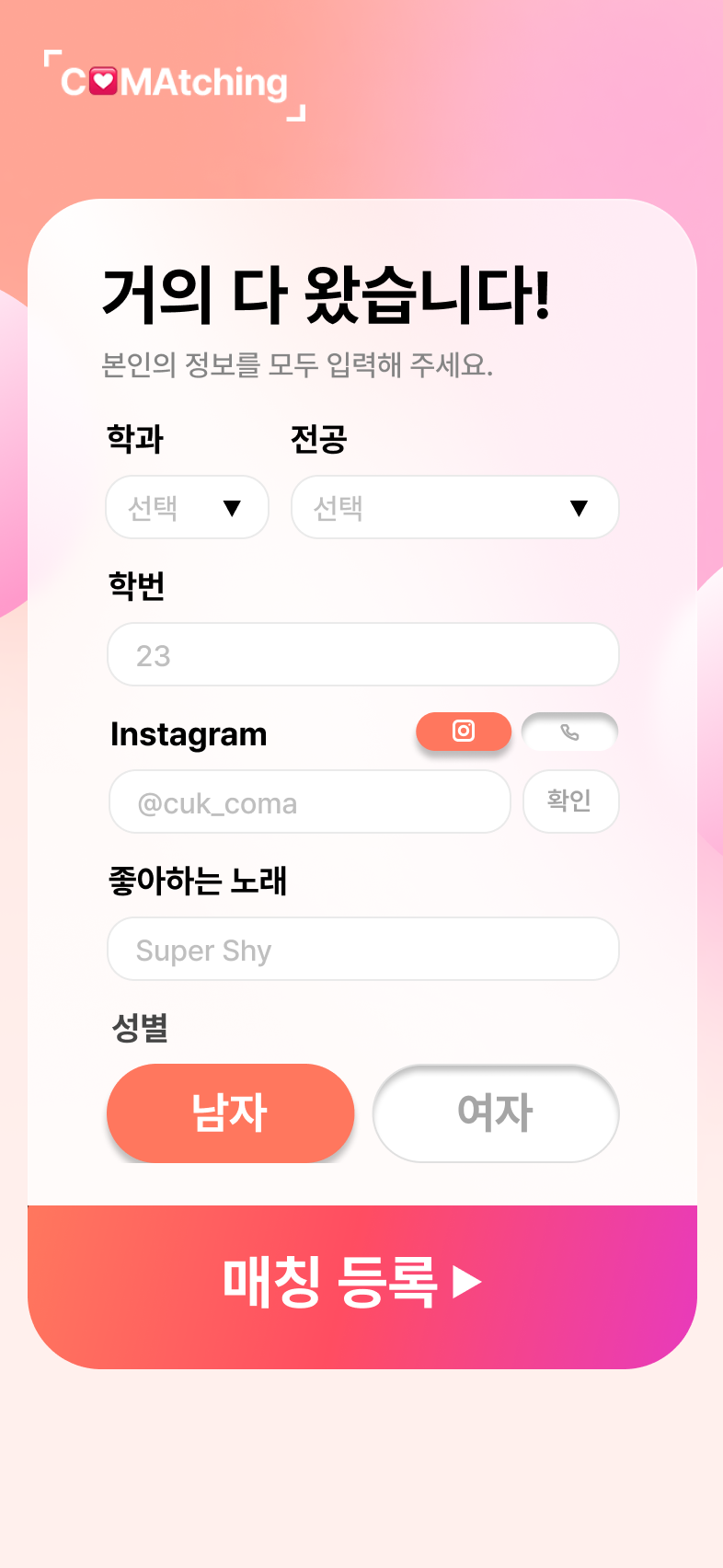Focus the 학번 student number field
Image resolution: width=723 pixels, height=1568 pixels.
[x=362, y=654]
